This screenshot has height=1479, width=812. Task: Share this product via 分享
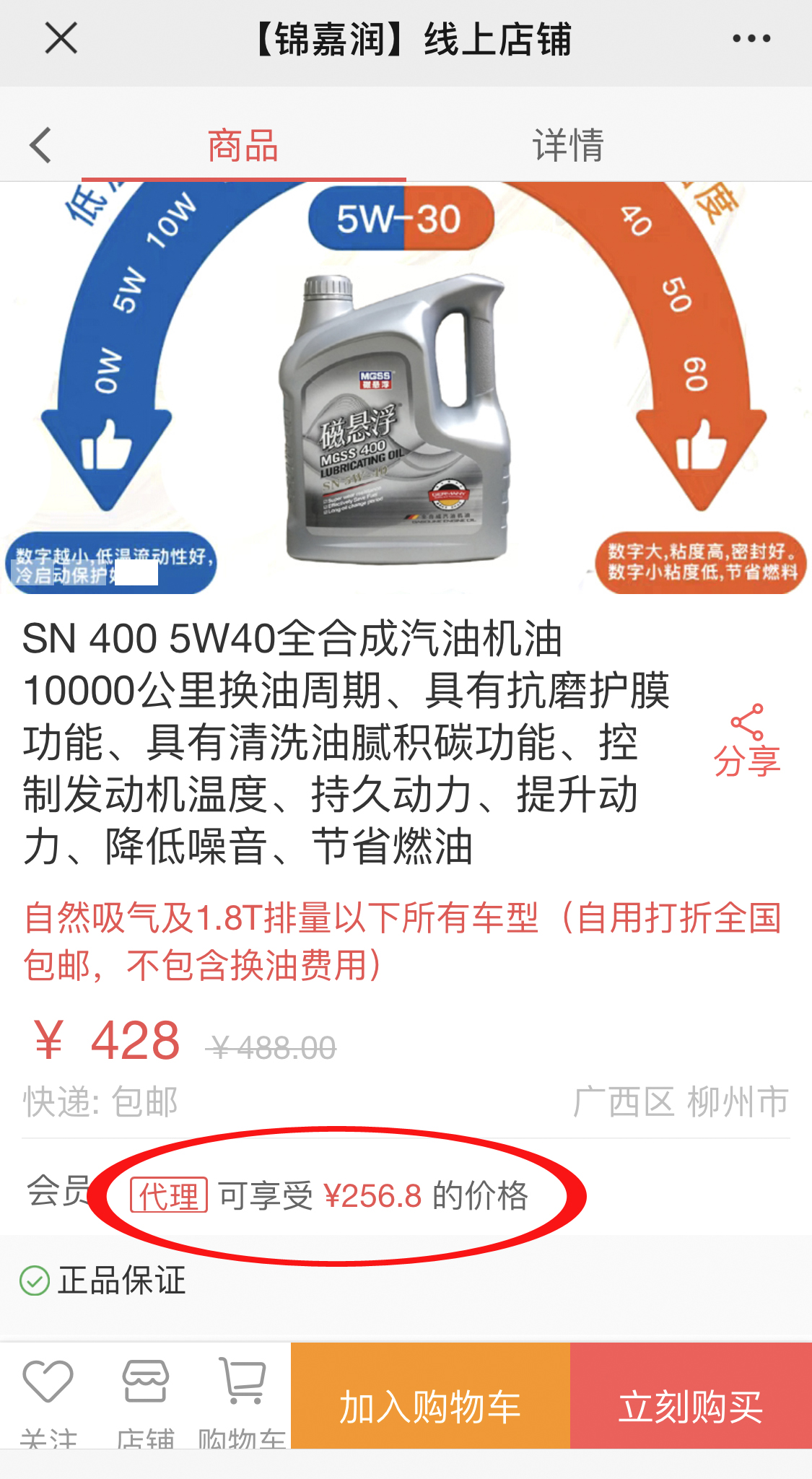pyautogui.click(x=747, y=741)
